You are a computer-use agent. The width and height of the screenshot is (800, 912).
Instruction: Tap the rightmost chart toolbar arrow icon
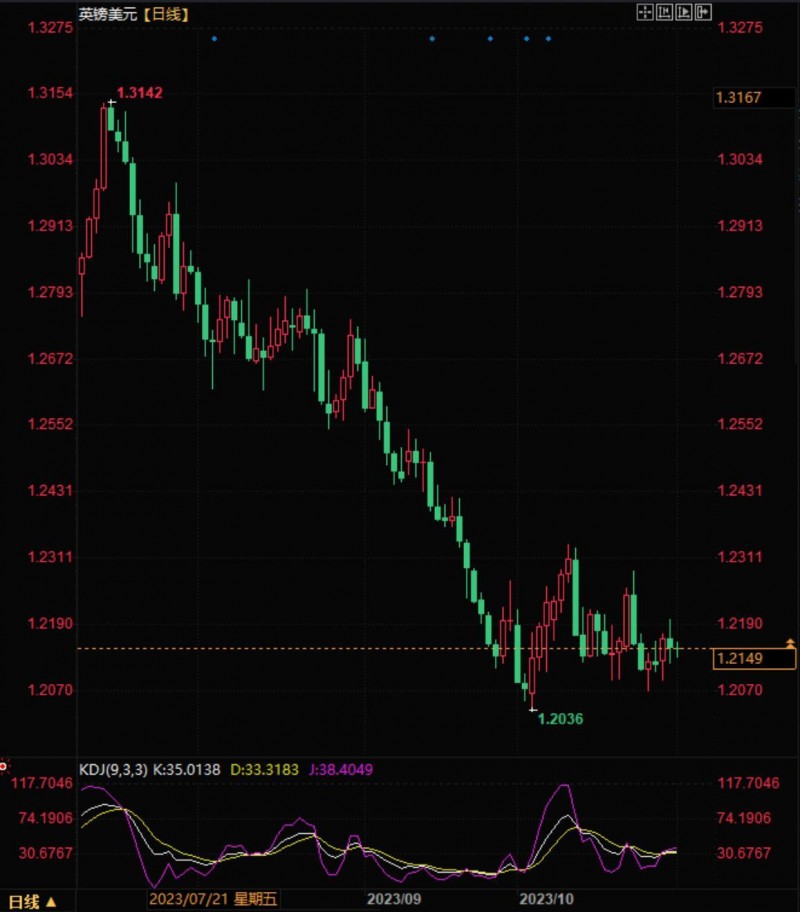pyautogui.click(x=703, y=12)
